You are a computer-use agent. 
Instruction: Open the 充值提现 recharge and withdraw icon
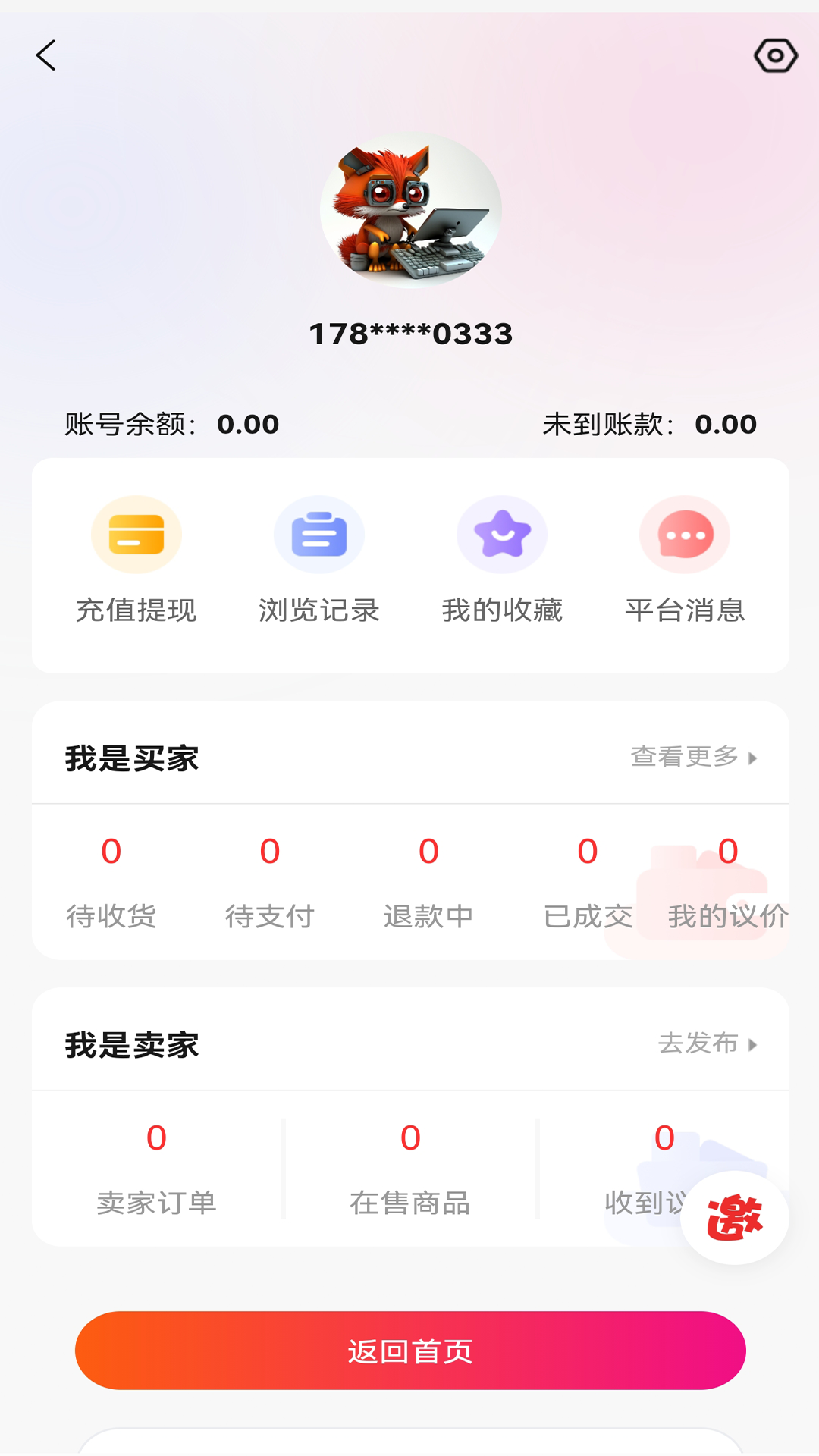coord(136,534)
